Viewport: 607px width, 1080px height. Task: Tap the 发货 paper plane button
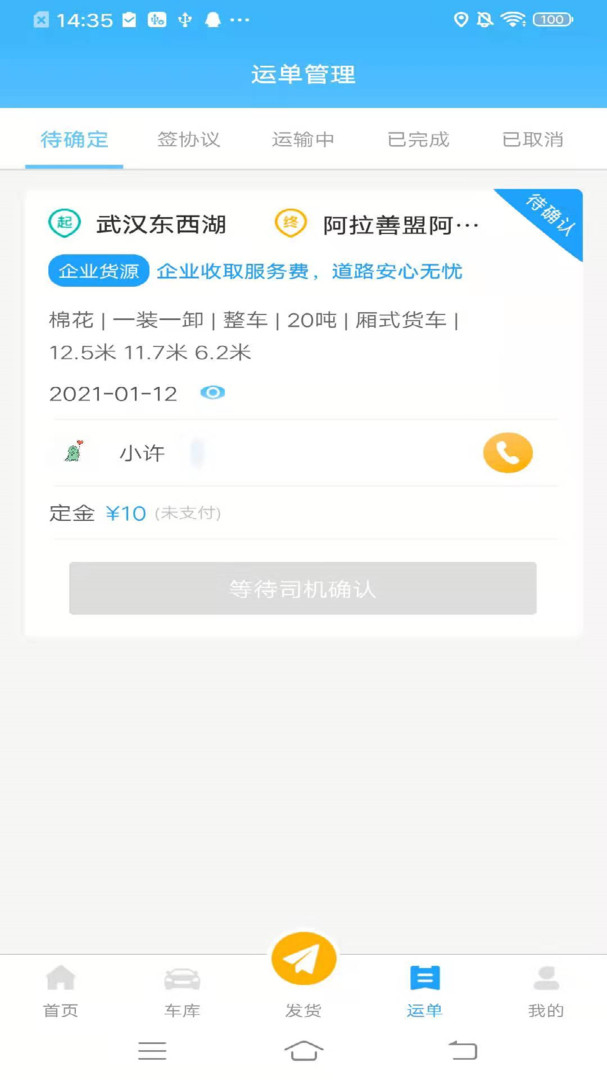point(303,960)
